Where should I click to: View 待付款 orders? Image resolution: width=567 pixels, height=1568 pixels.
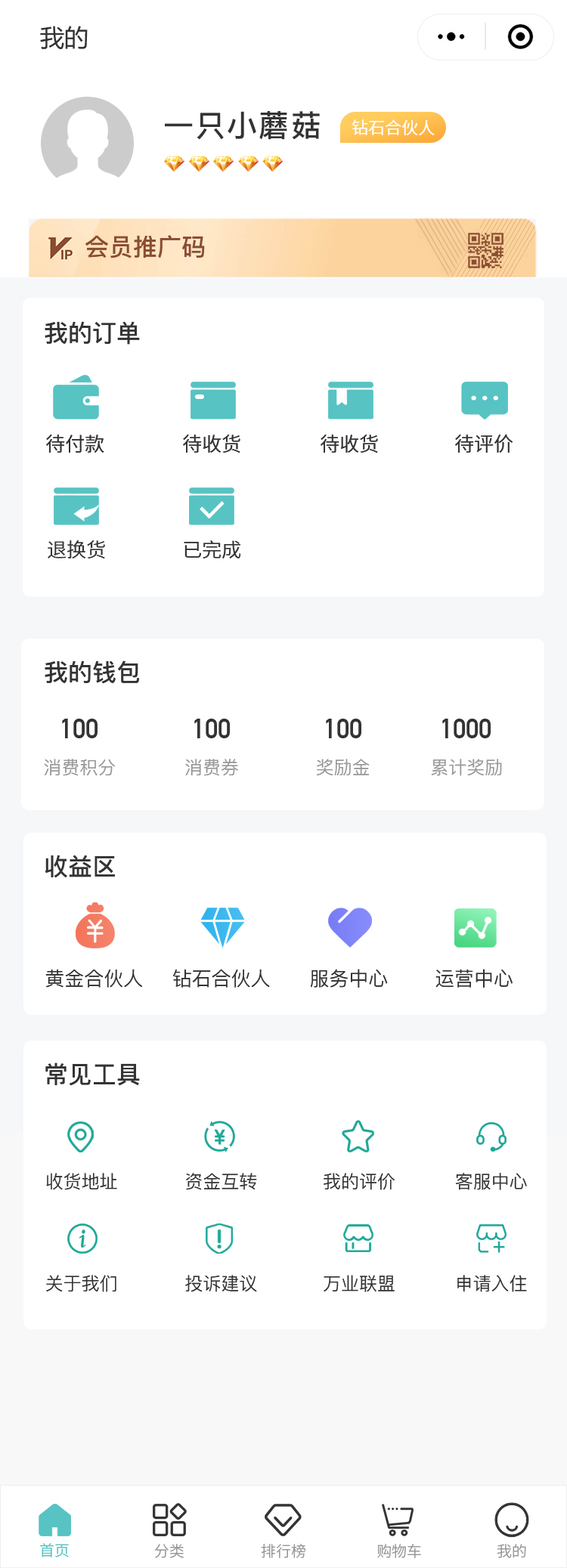pos(76,414)
